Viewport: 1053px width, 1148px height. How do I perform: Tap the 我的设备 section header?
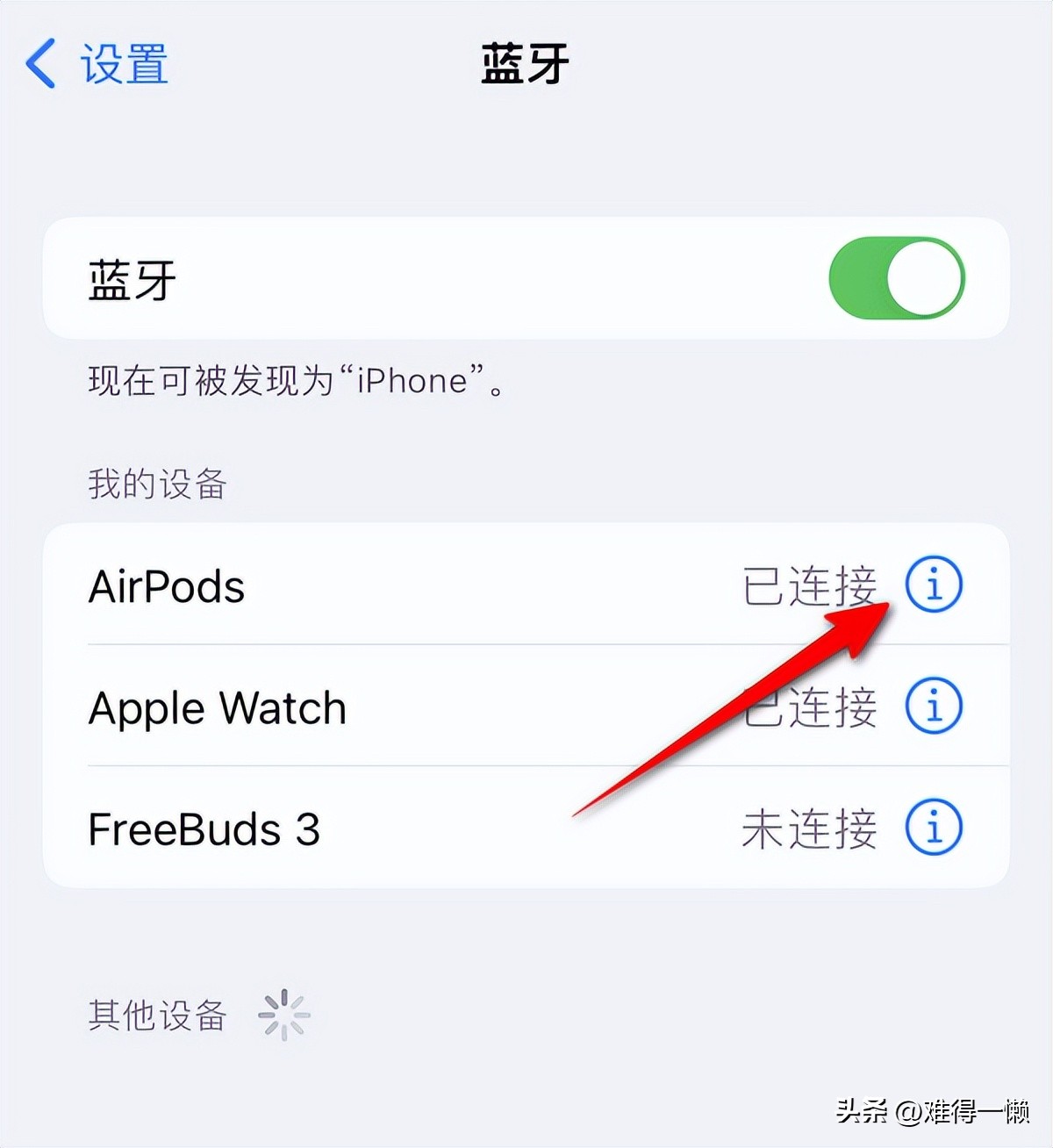tap(156, 484)
